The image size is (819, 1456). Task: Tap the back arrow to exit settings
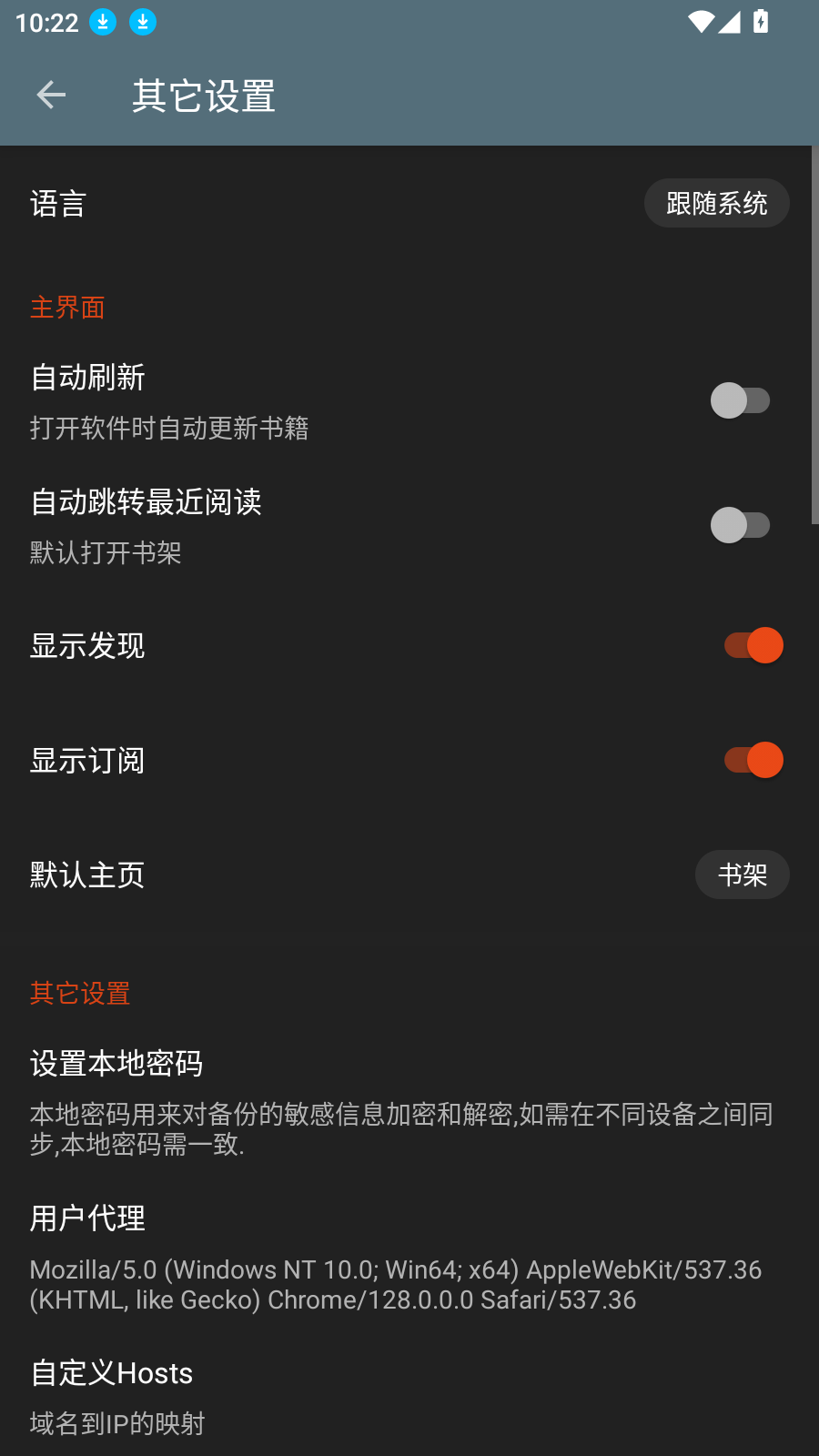[50, 95]
